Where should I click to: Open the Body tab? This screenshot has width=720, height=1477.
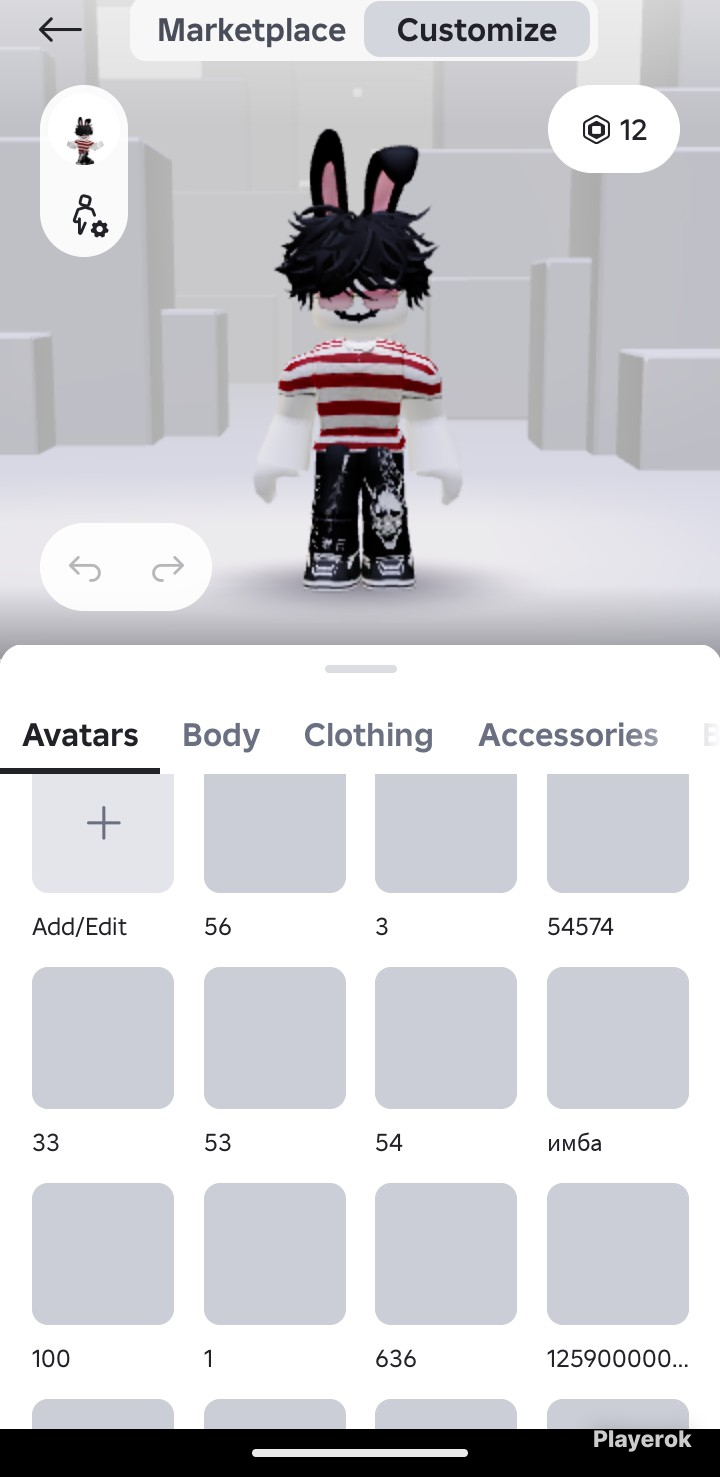pyautogui.click(x=221, y=735)
